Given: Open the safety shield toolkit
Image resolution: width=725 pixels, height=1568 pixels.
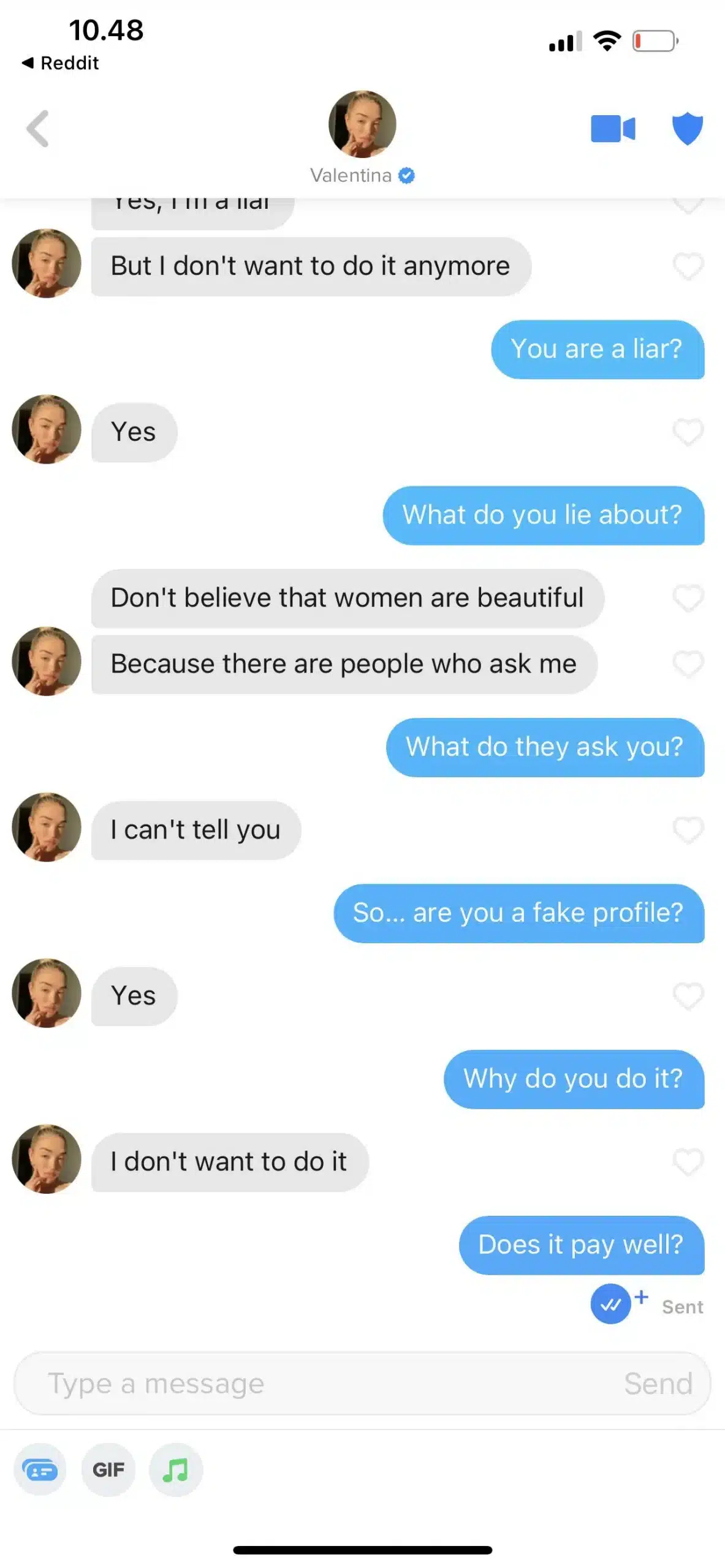Looking at the screenshot, I should coord(687,129).
